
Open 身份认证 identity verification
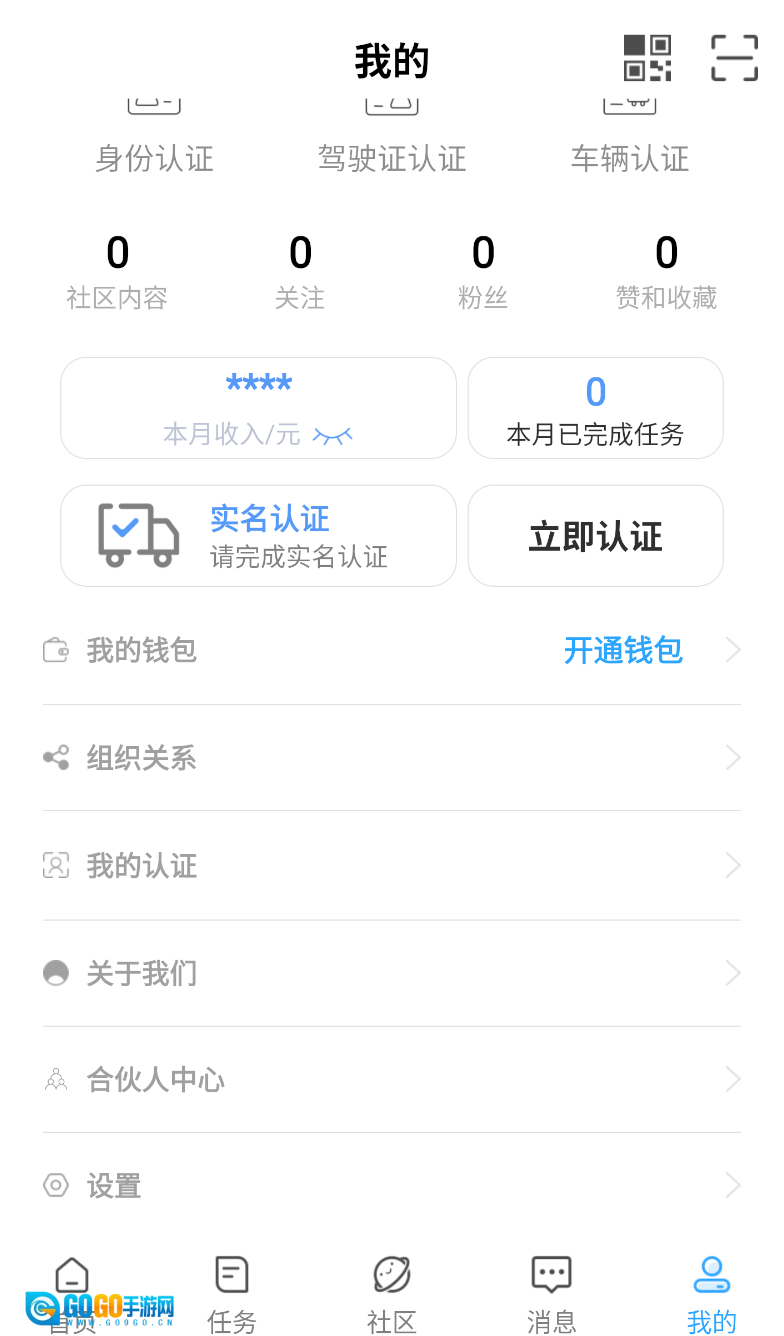pyautogui.click(x=154, y=140)
